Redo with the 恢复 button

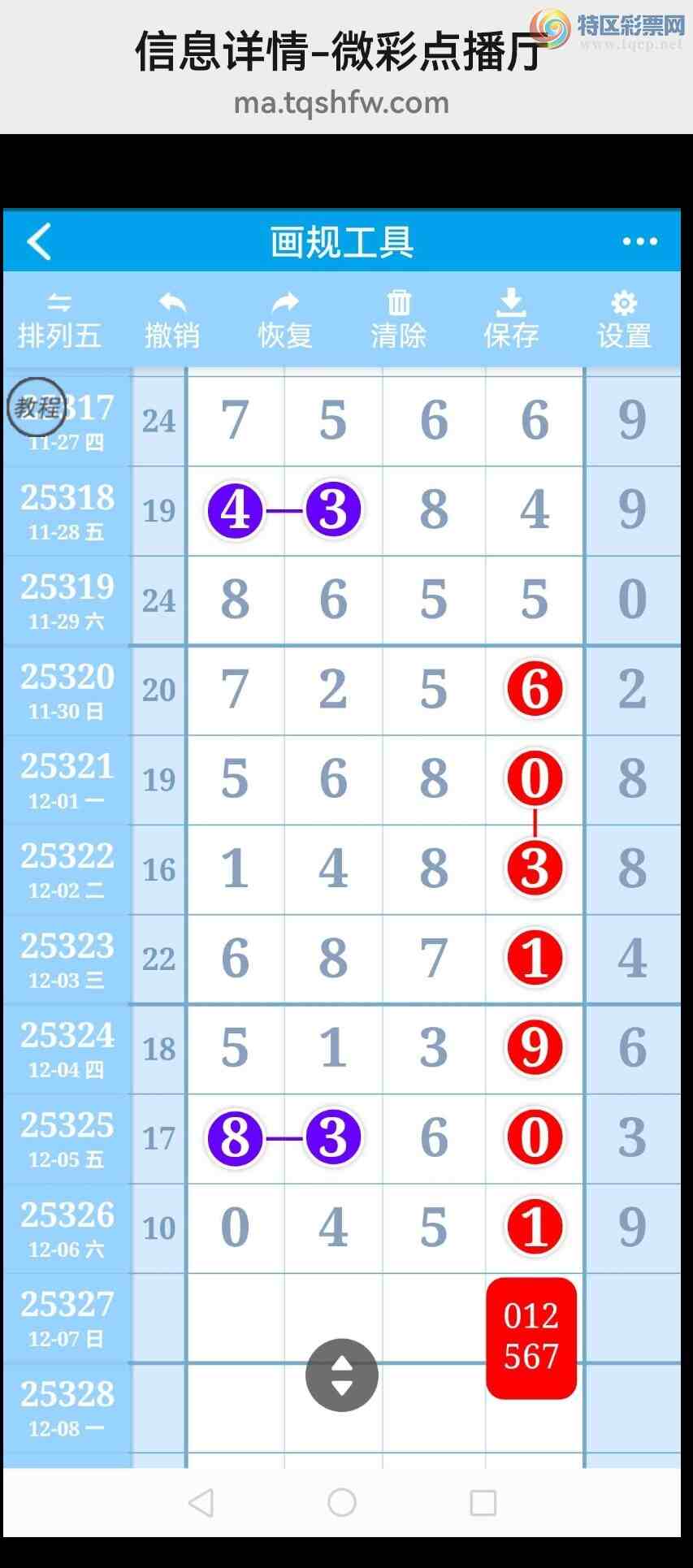coord(285,320)
